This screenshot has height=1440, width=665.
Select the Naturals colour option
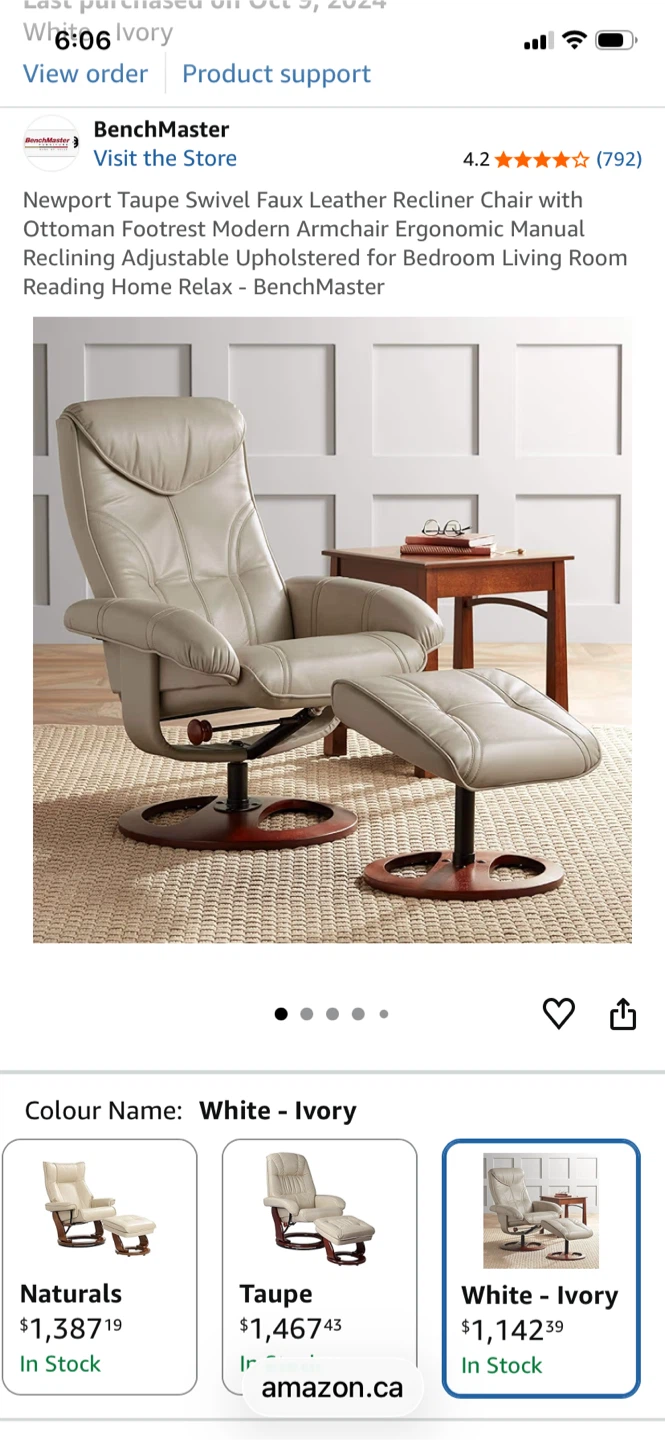pos(100,1267)
